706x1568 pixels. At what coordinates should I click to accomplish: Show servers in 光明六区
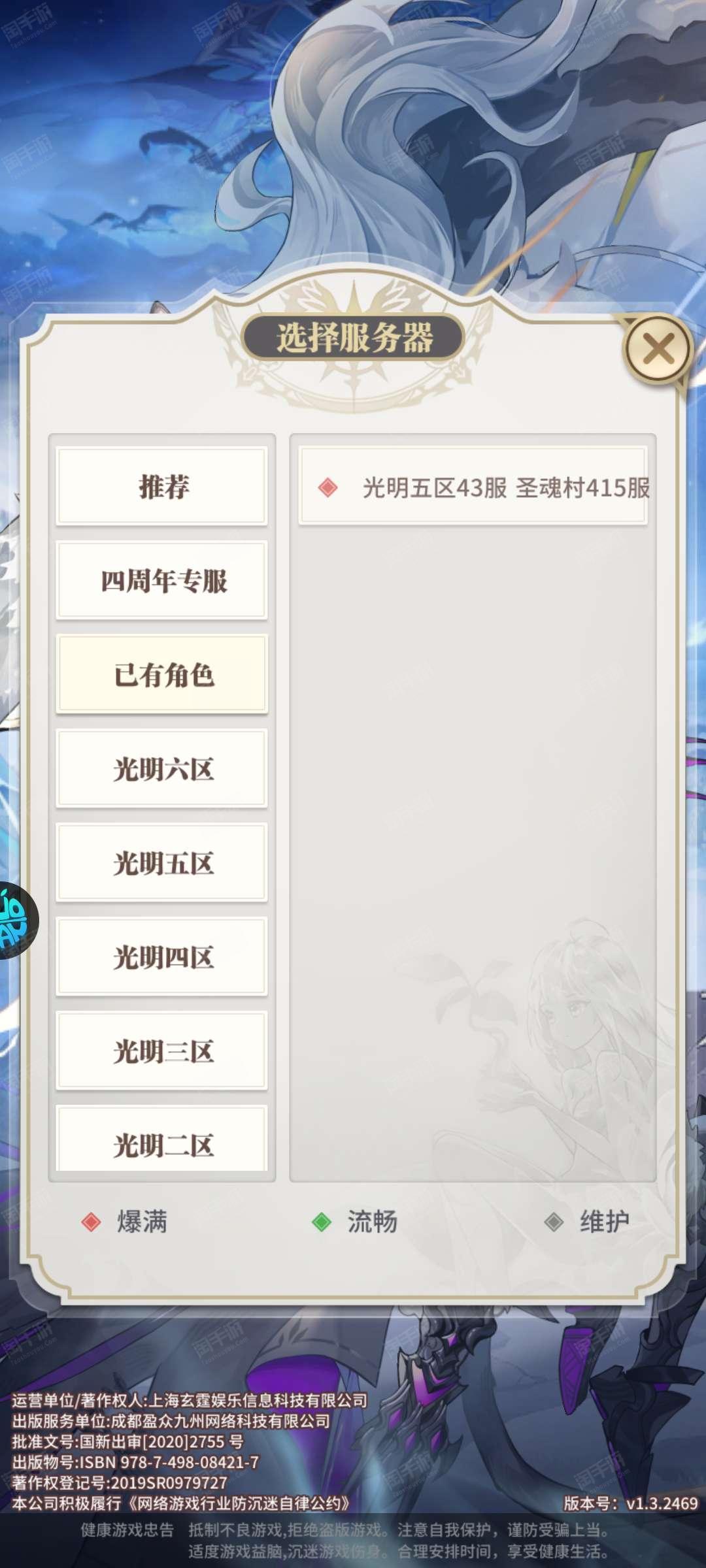pos(162,768)
